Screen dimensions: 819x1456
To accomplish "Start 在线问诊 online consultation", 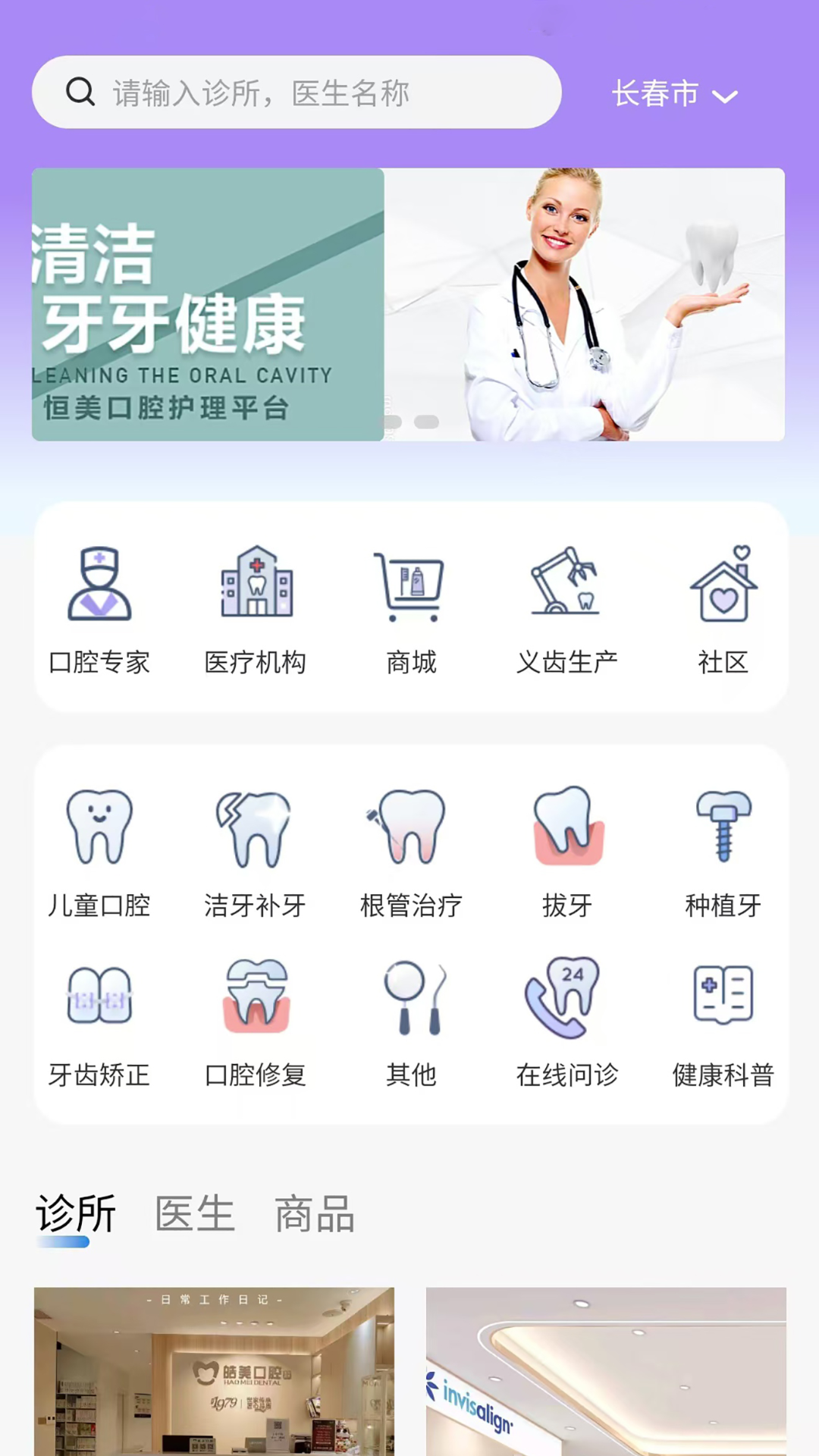I will (x=566, y=1021).
